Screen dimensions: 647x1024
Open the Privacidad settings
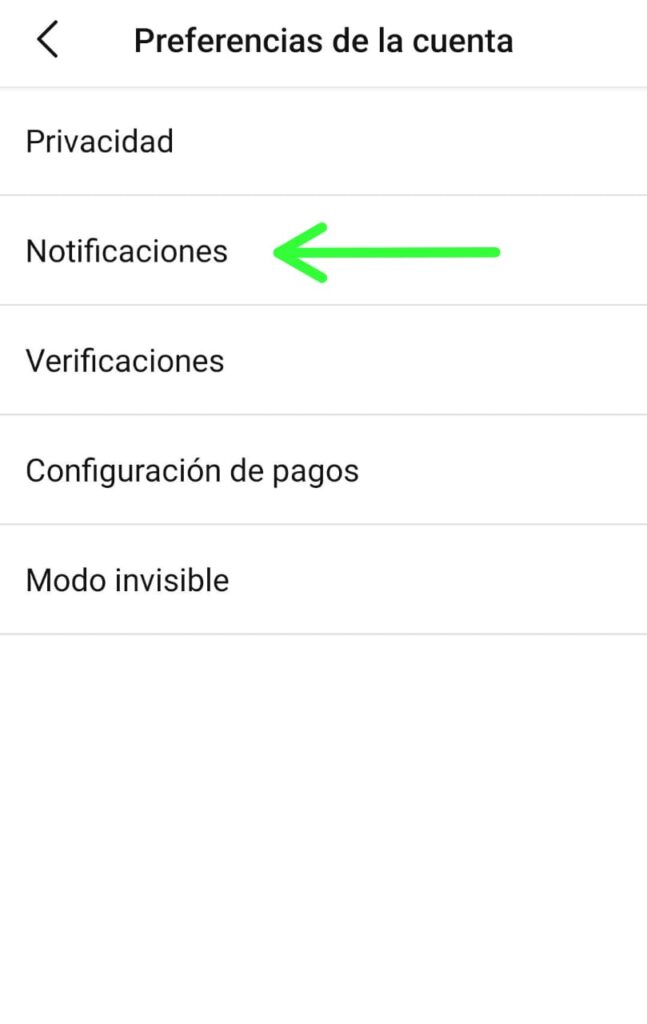[100, 141]
